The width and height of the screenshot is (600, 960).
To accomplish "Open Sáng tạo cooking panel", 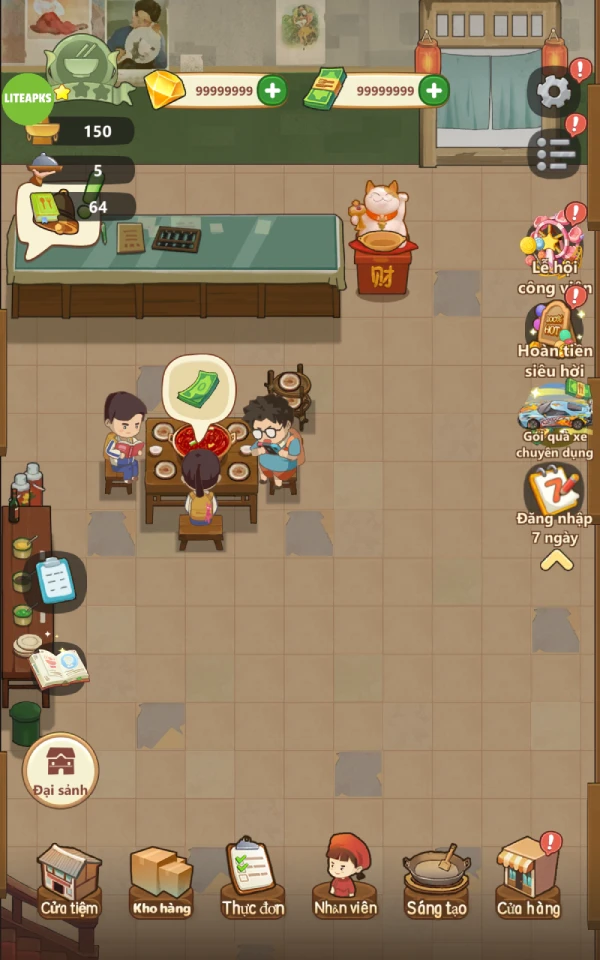I will [x=437, y=880].
